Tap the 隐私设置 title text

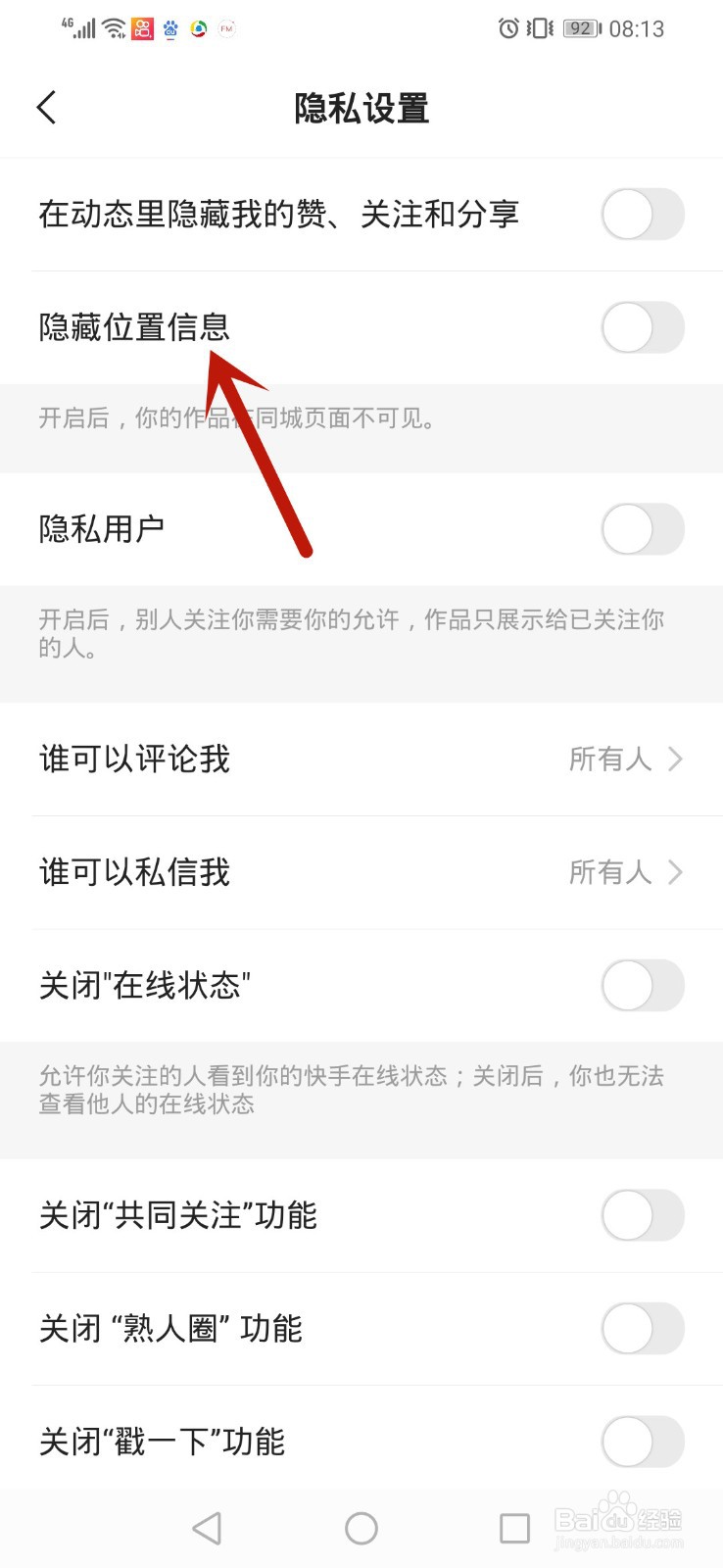pyautogui.click(x=360, y=108)
